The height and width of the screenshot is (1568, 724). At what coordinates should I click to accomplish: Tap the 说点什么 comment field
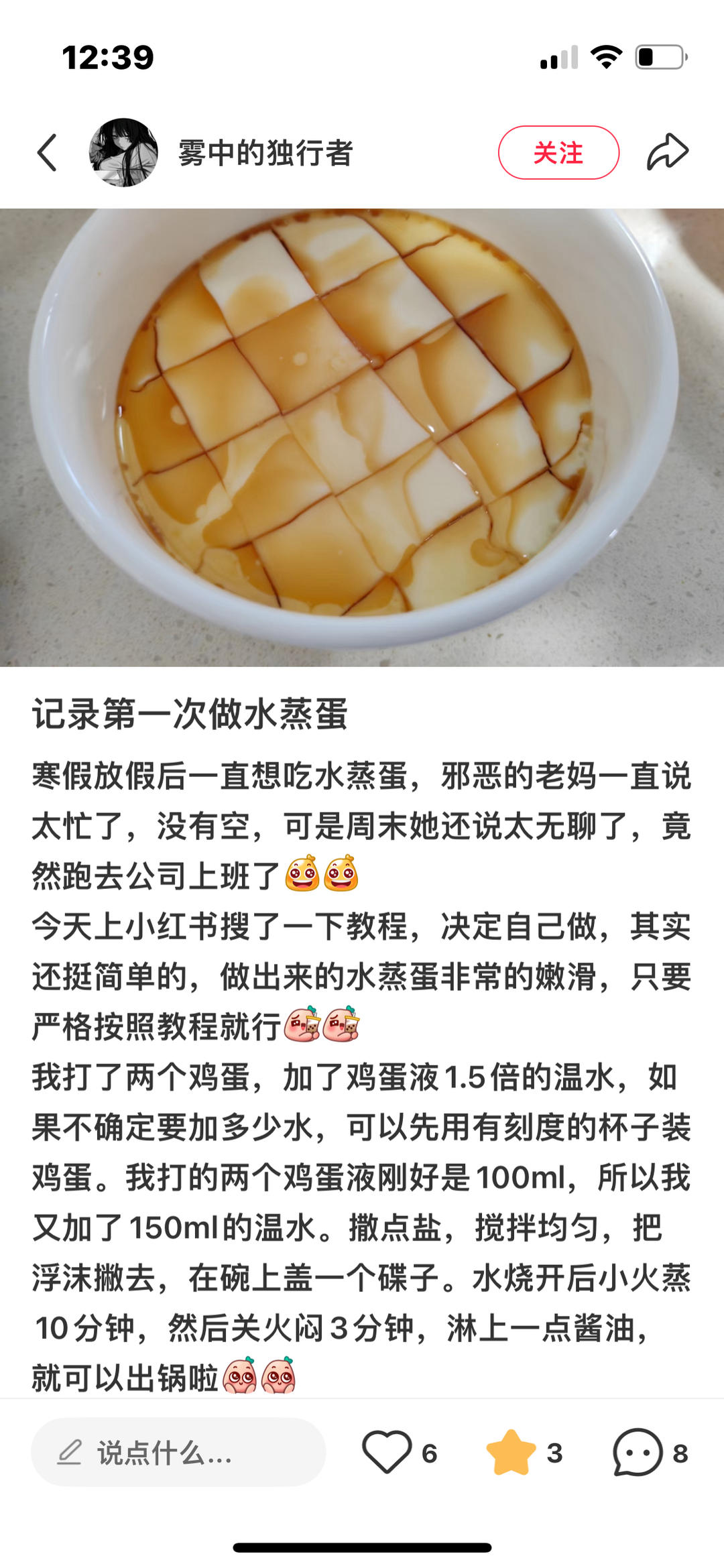178,1453
